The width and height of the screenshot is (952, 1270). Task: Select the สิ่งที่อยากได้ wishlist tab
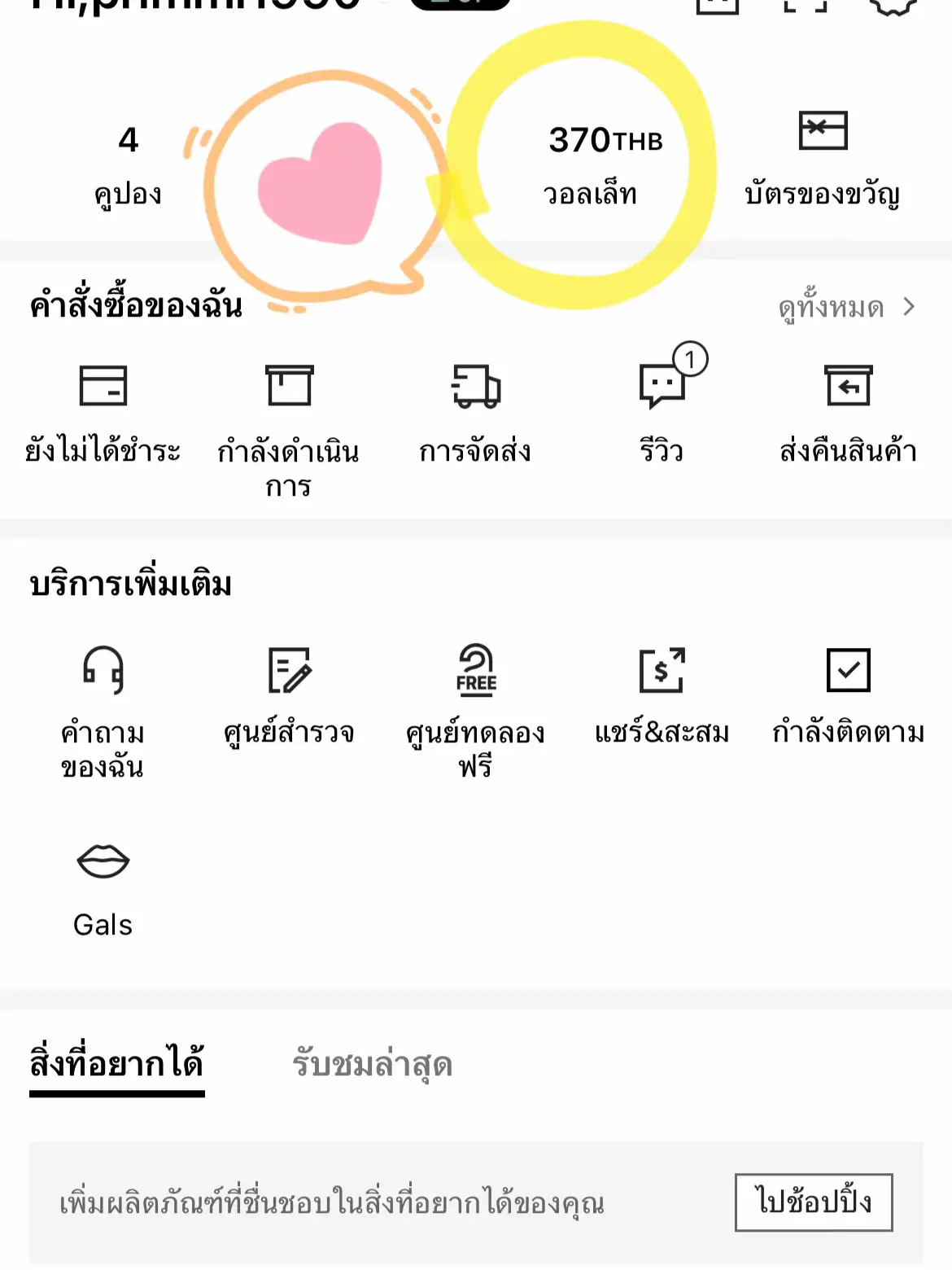click(116, 1062)
